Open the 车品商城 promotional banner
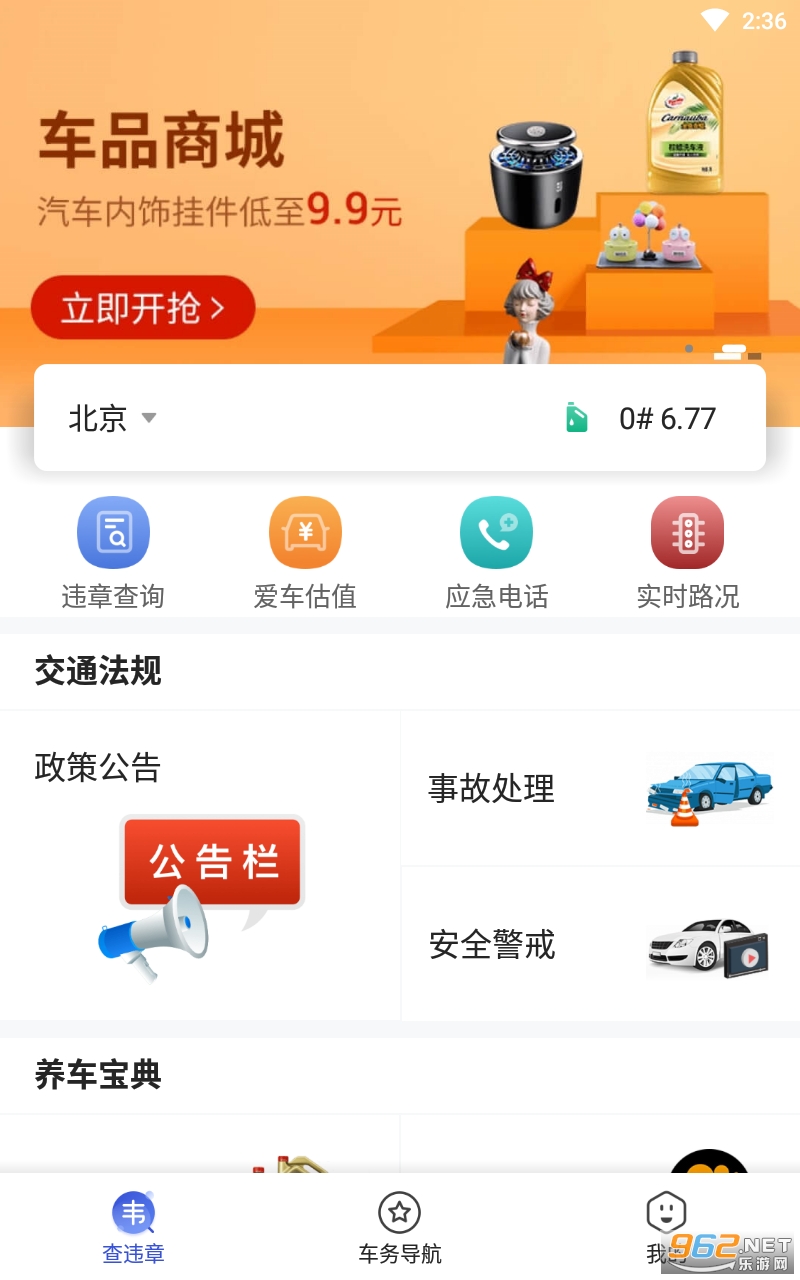 tap(400, 190)
